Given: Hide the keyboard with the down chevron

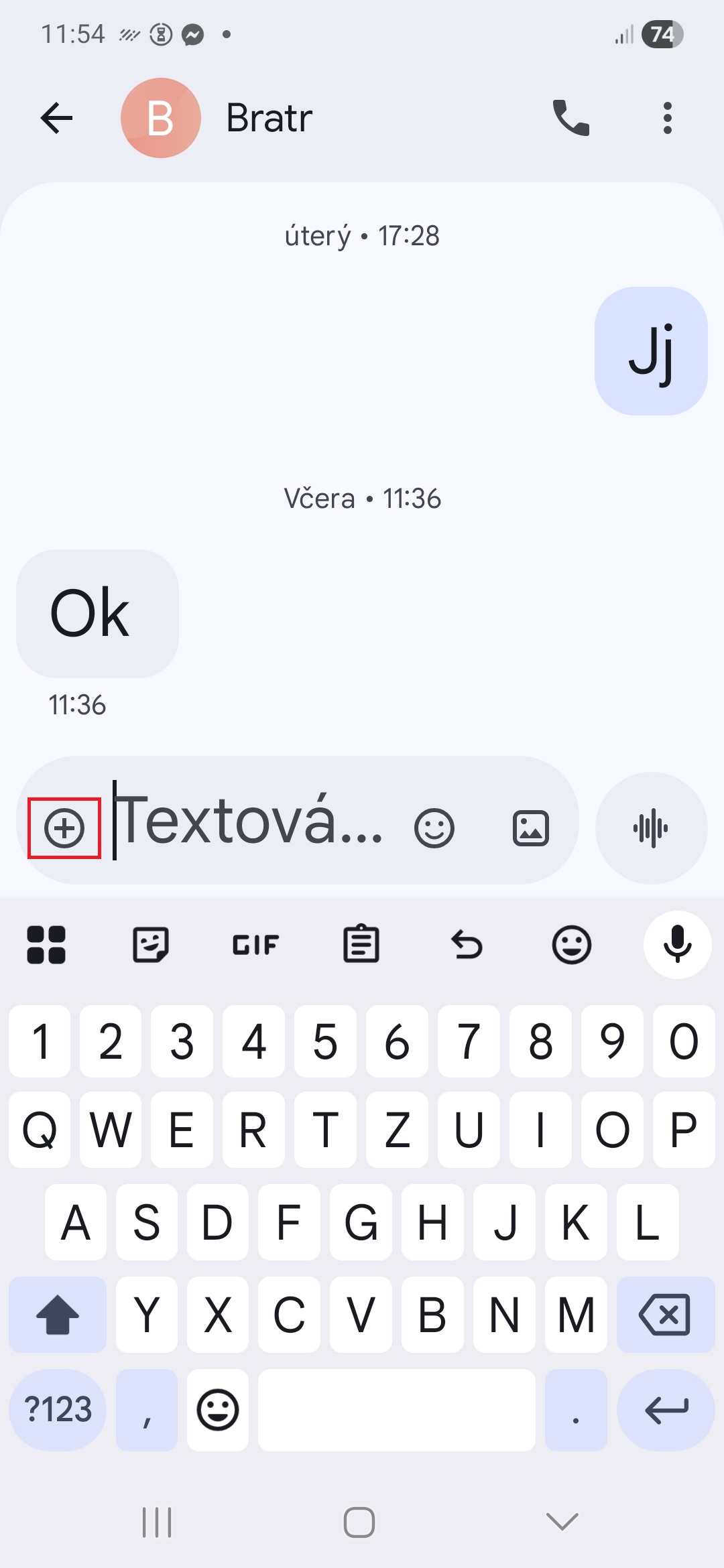Looking at the screenshot, I should coord(562,1522).
